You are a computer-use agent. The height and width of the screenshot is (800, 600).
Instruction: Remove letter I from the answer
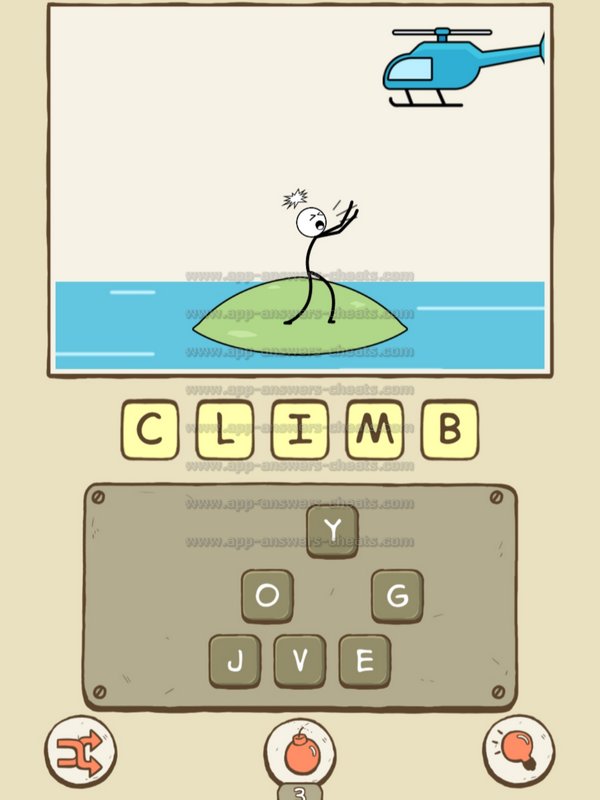(299, 430)
